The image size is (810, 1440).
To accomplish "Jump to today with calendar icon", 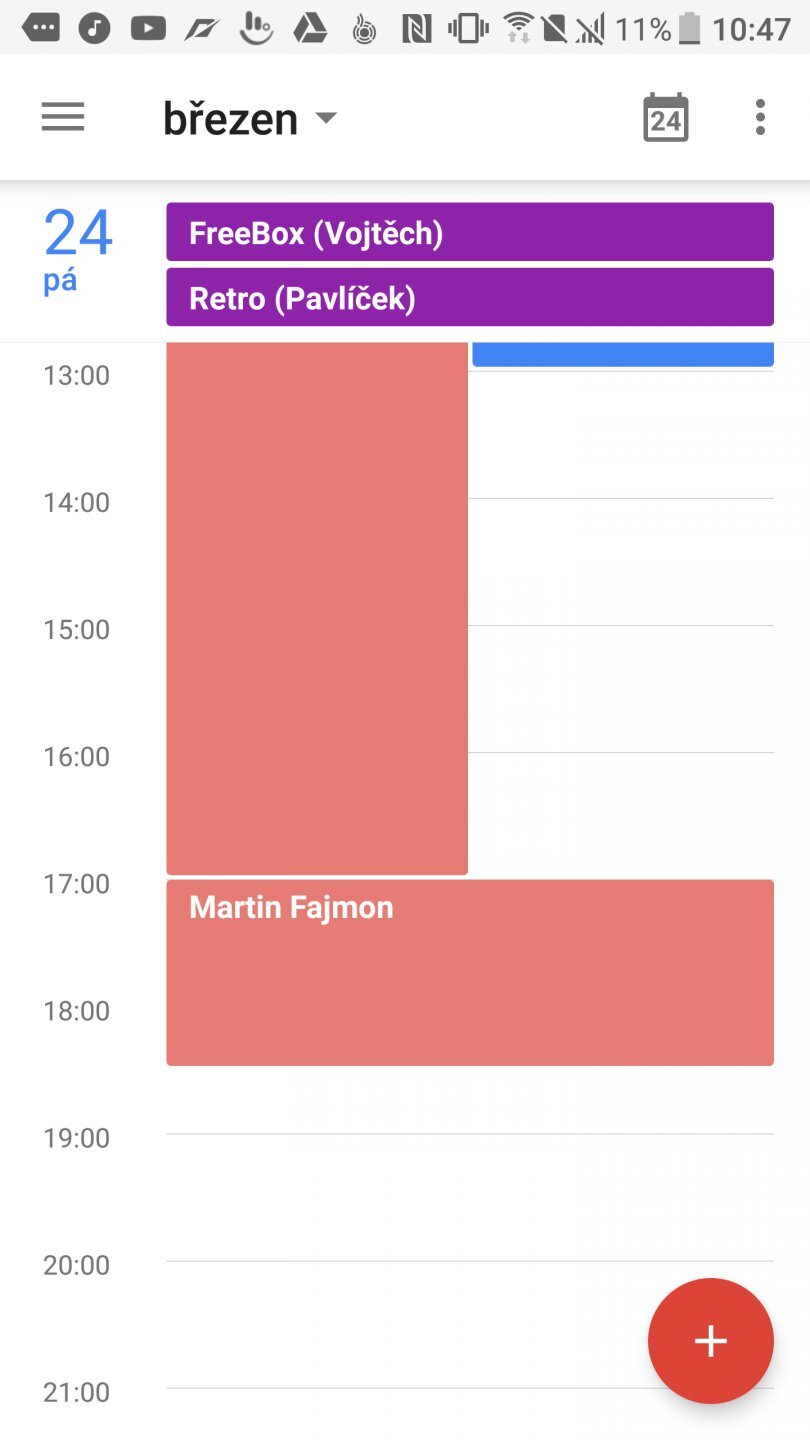I will [x=665, y=118].
